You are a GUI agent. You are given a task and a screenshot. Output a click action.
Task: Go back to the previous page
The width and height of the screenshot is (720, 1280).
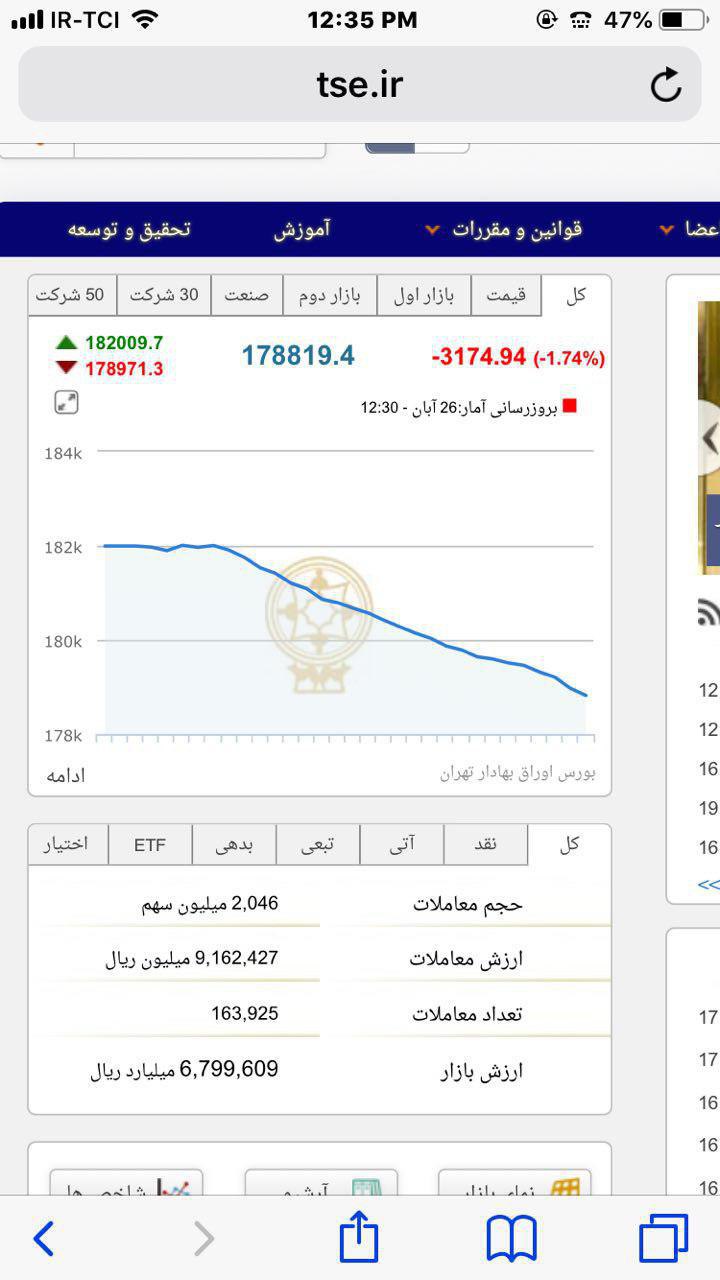(43, 1239)
